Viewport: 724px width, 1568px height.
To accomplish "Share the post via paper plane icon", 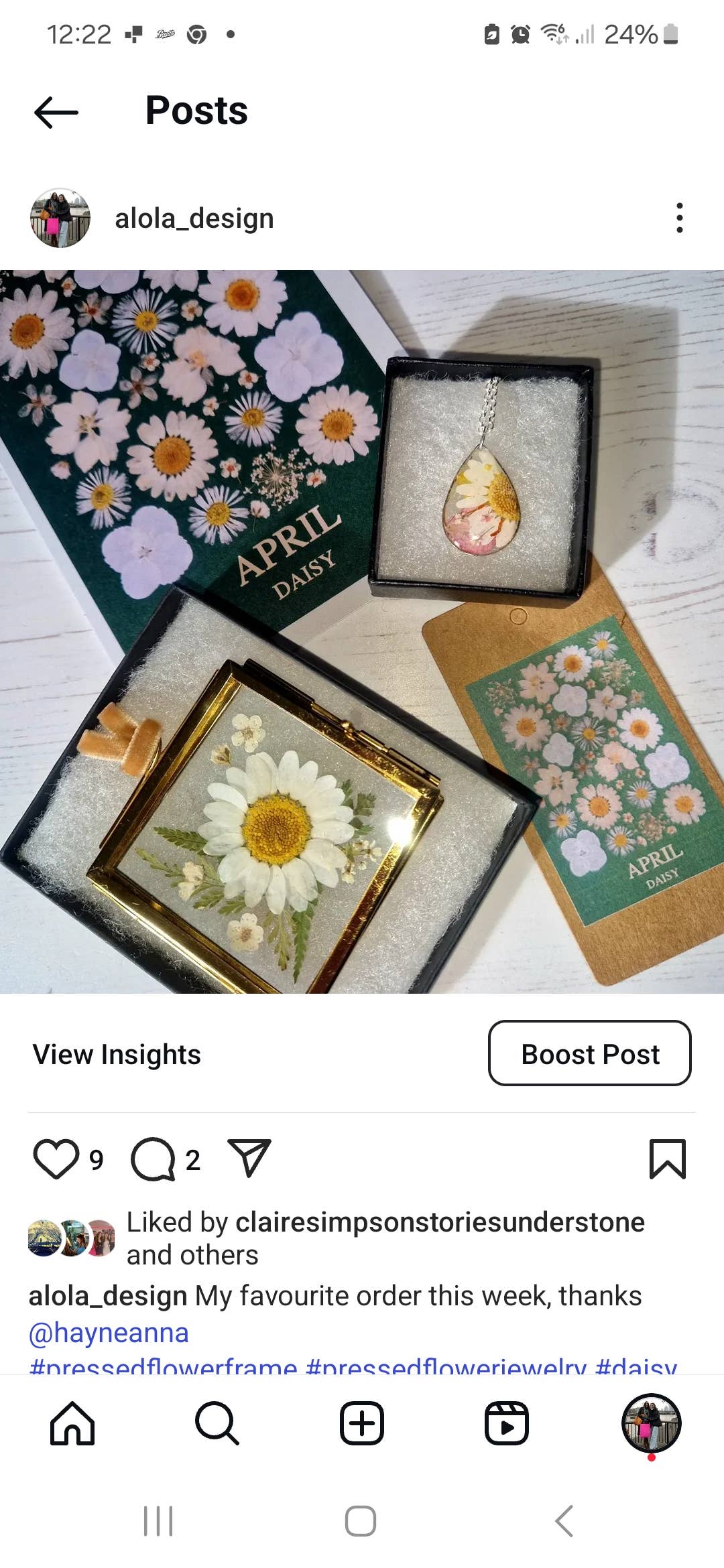I will click(x=249, y=1159).
